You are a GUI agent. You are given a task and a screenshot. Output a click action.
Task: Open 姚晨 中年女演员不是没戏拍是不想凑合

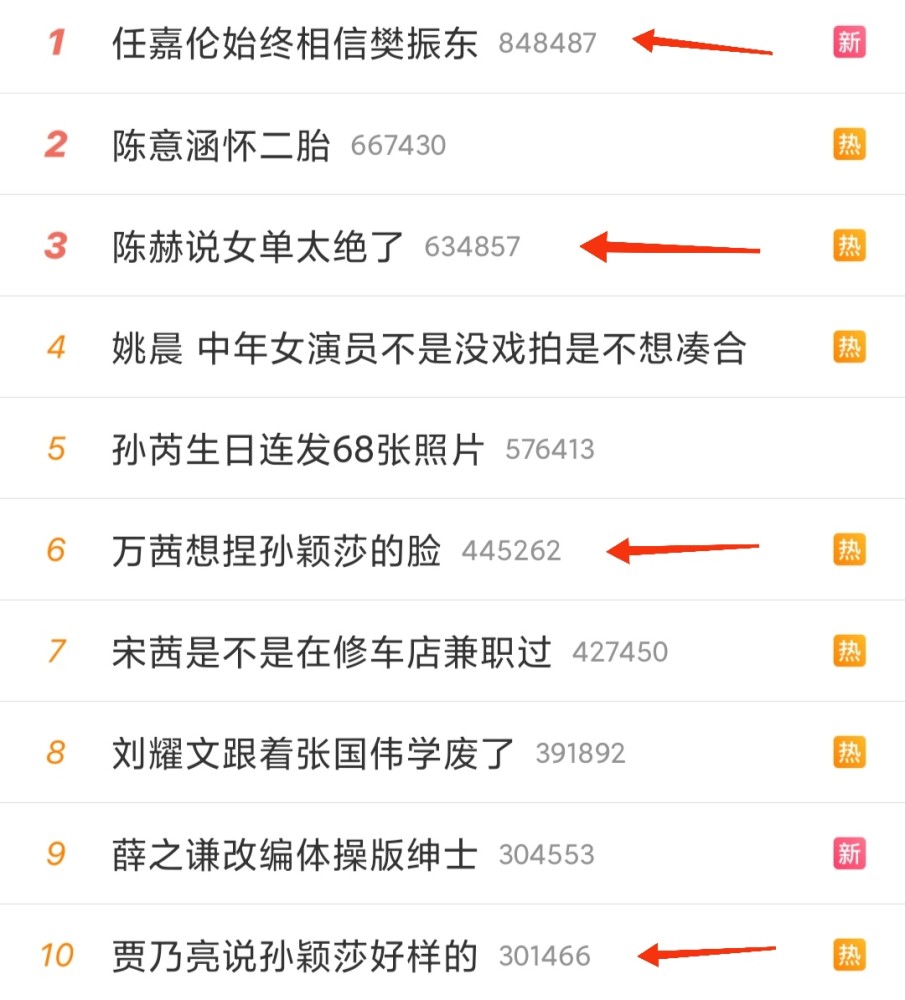pyautogui.click(x=429, y=348)
